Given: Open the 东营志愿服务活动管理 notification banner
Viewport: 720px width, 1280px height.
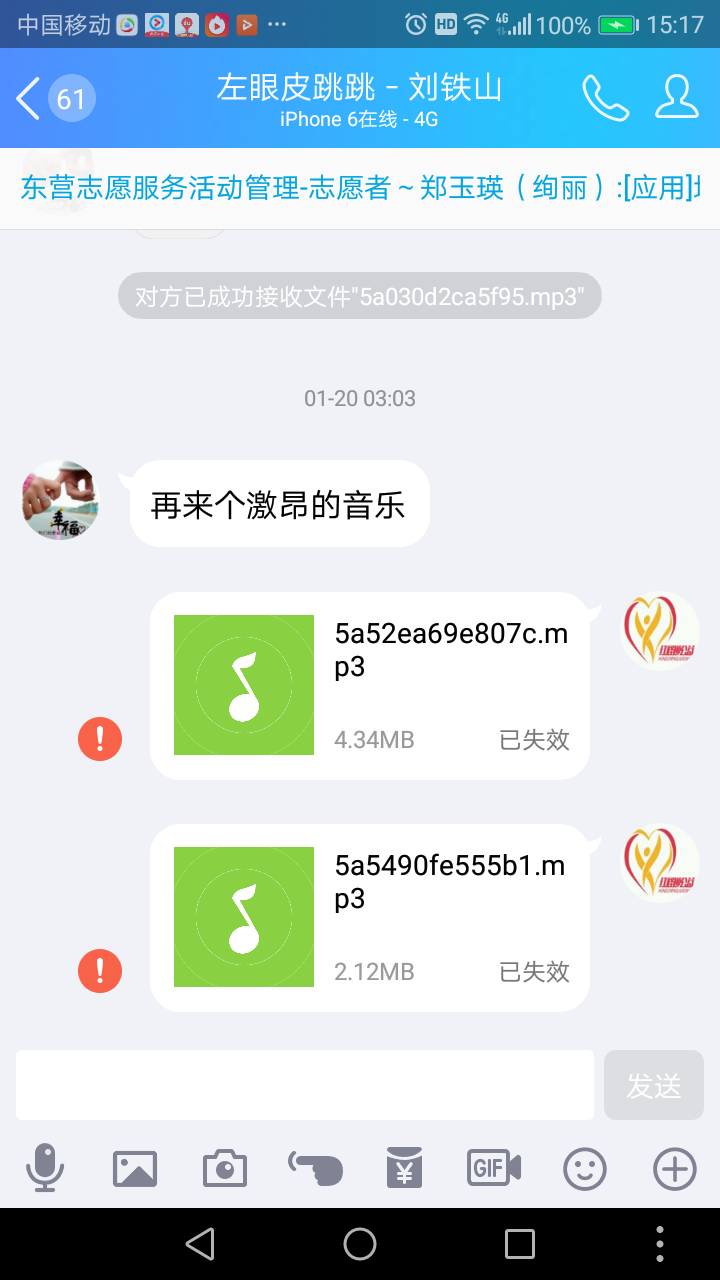Looking at the screenshot, I should coord(360,188).
